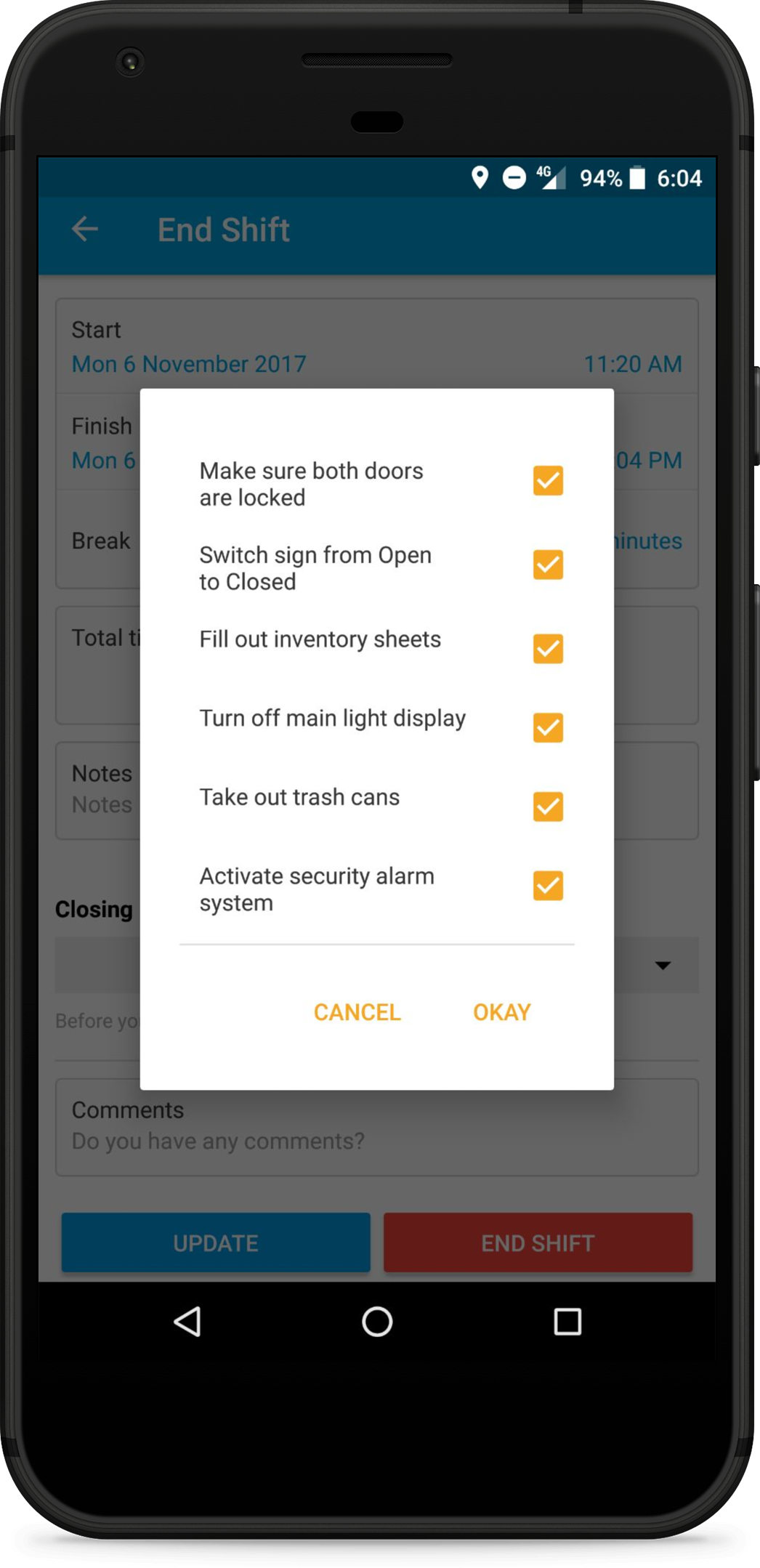Screen dimensions: 760x1568
Task: Cancel the closing checklist dialog
Action: click(x=357, y=1012)
